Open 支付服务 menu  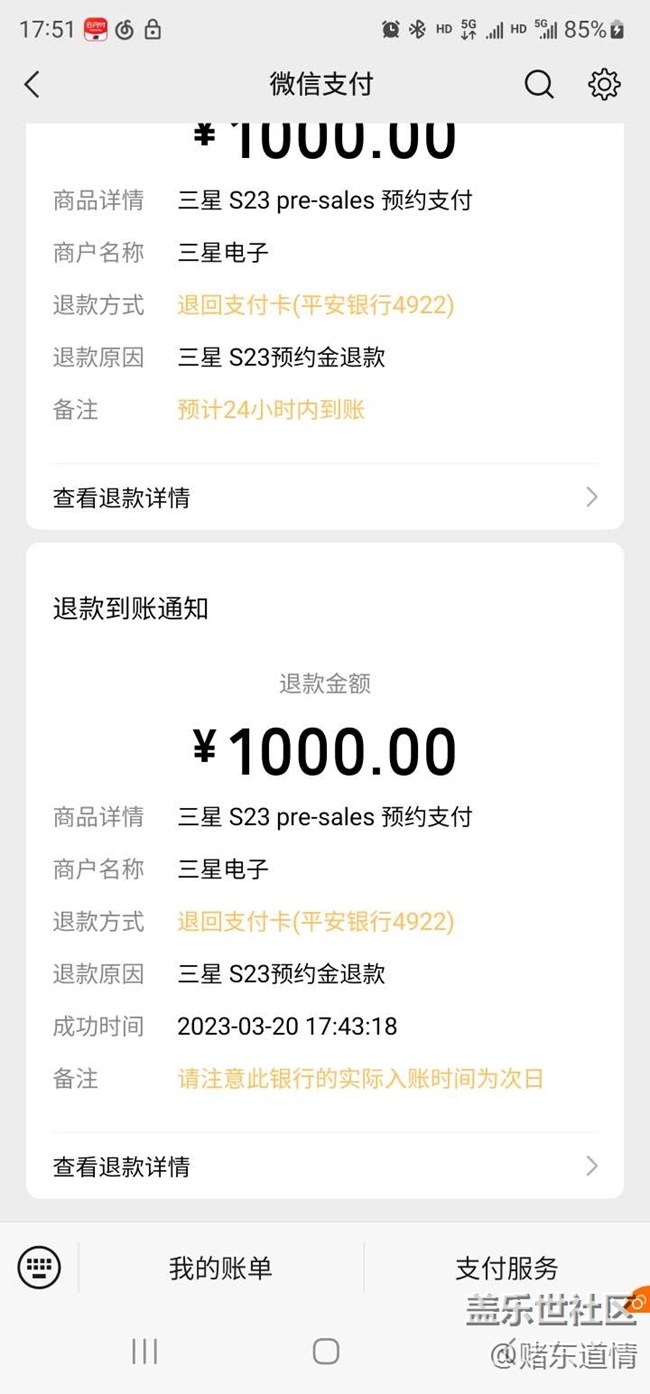506,1268
